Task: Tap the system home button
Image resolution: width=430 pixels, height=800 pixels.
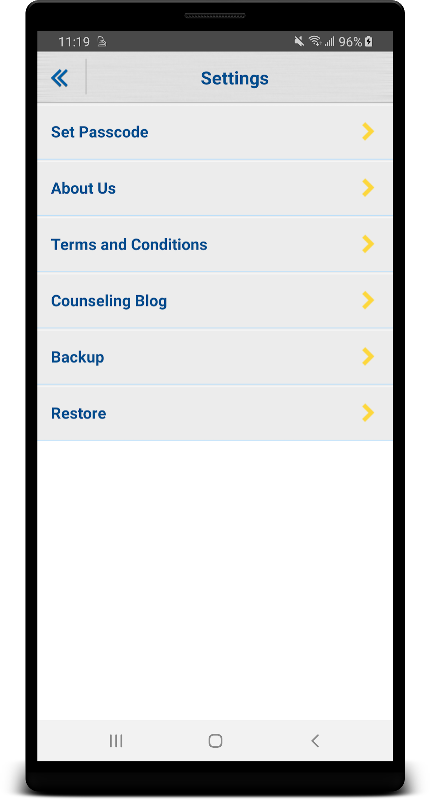Action: (x=215, y=741)
